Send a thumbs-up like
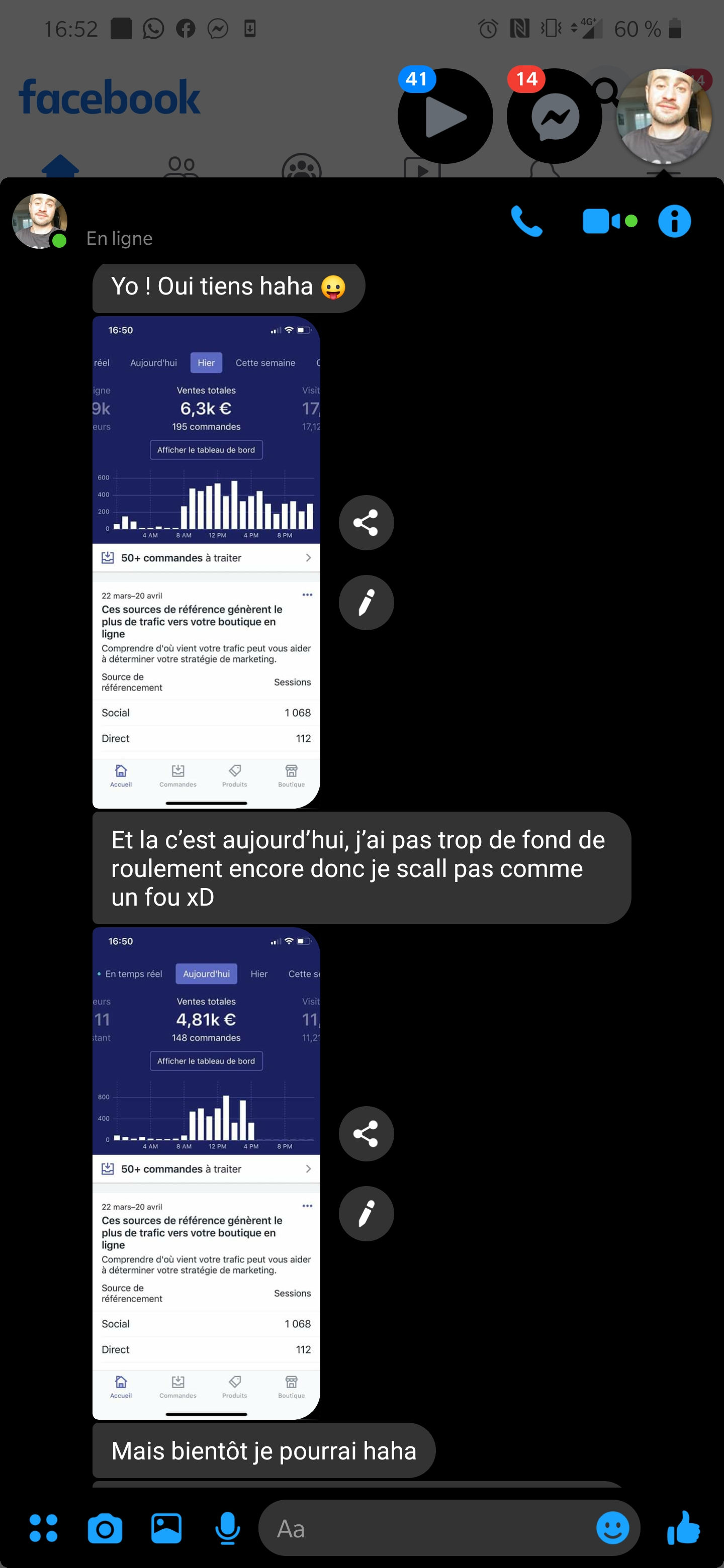This screenshot has height=1568, width=724. (x=683, y=1528)
